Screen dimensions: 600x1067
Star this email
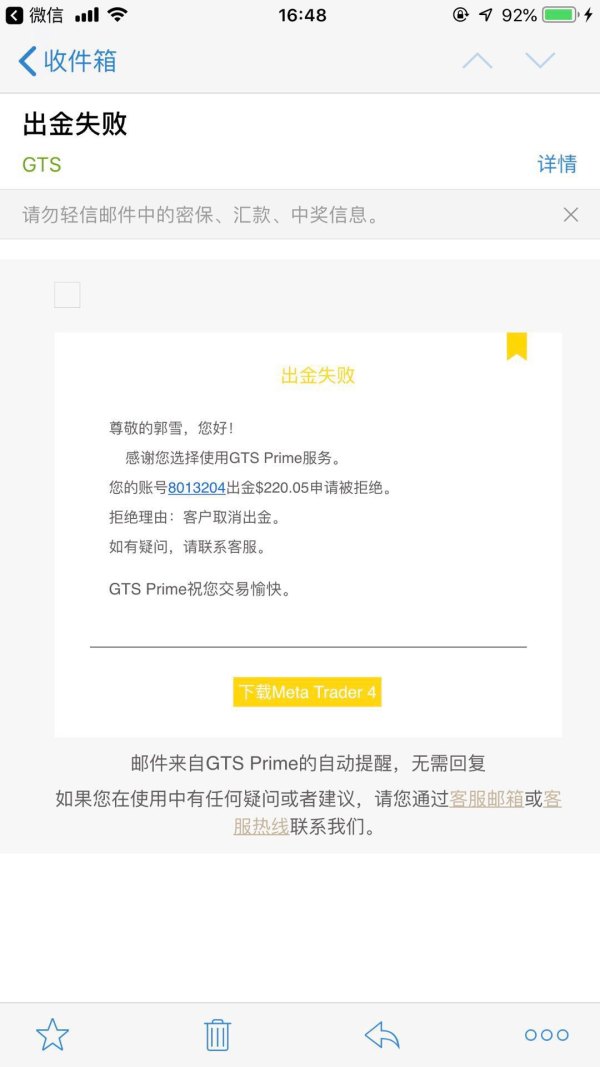[x=52, y=1034]
